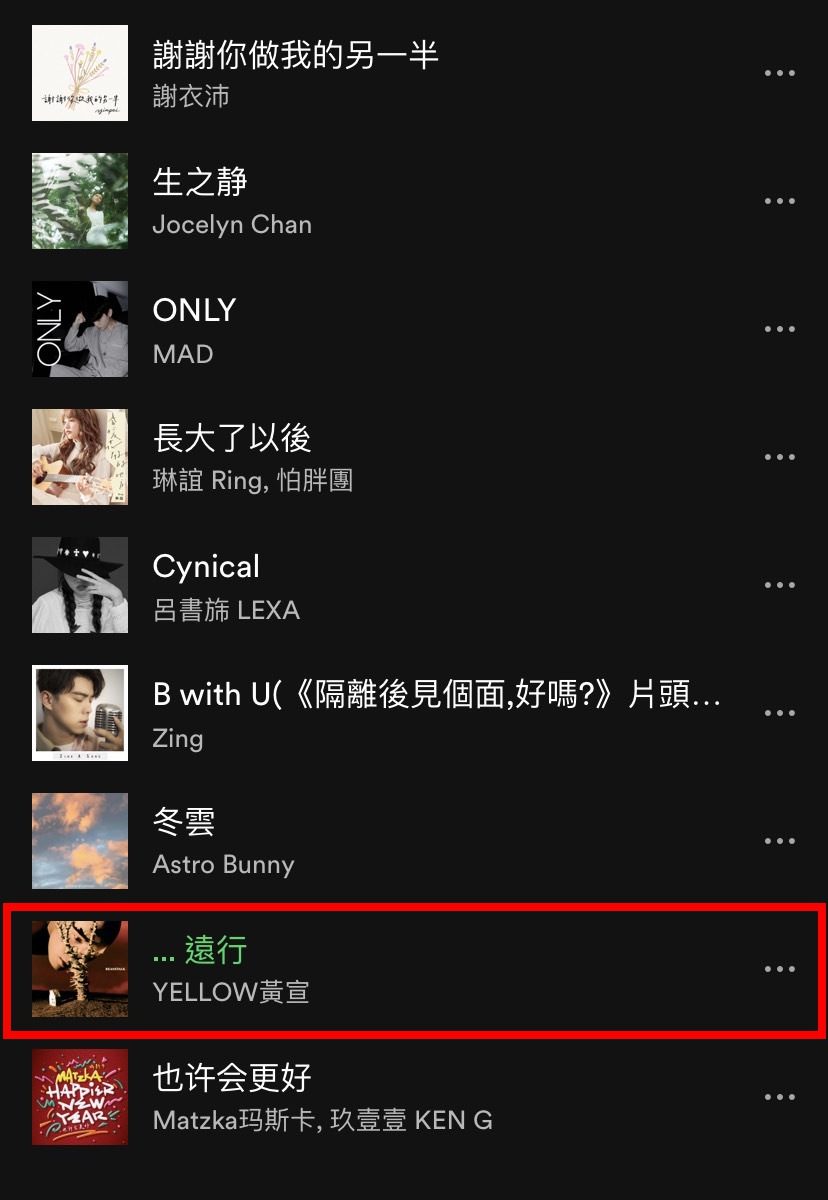This screenshot has height=1200, width=828.
Task: Open more options for 謝謝你做我的另一半
Action: pyautogui.click(x=779, y=73)
